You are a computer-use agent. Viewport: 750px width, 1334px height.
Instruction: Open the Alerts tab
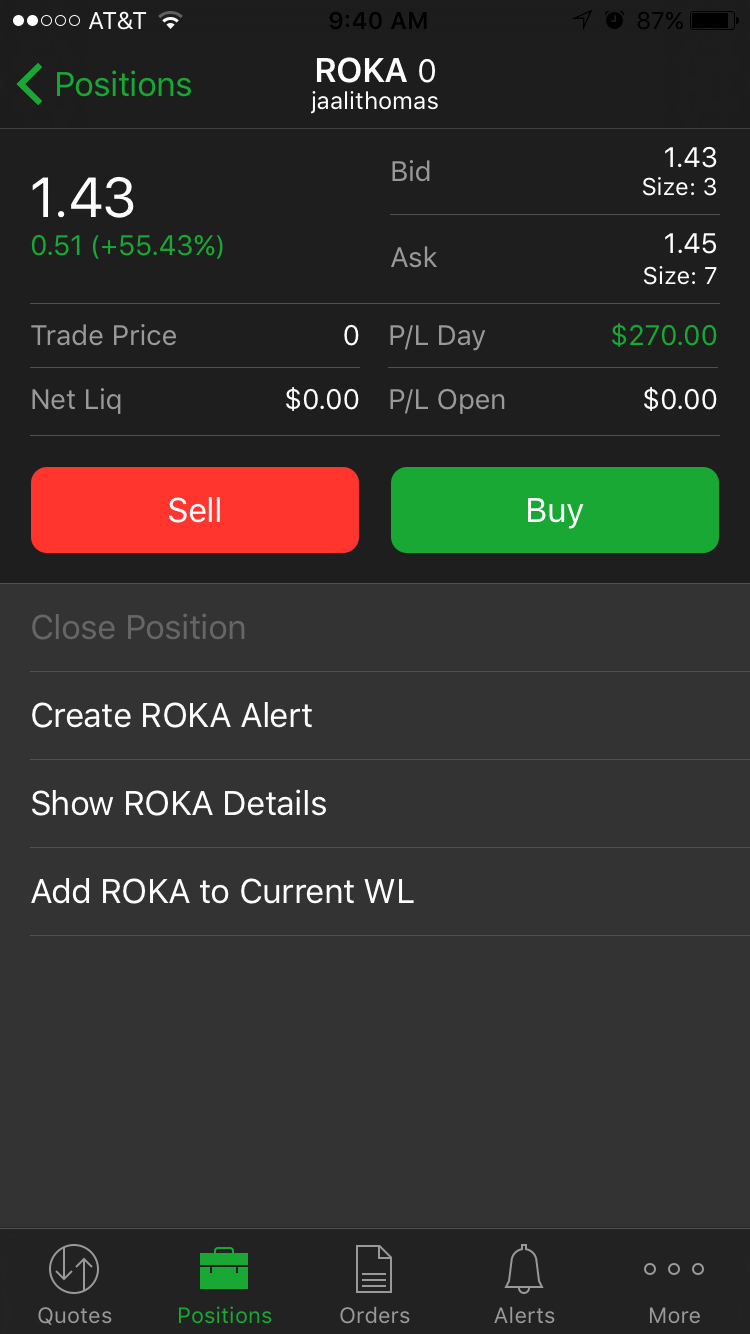(525, 1284)
